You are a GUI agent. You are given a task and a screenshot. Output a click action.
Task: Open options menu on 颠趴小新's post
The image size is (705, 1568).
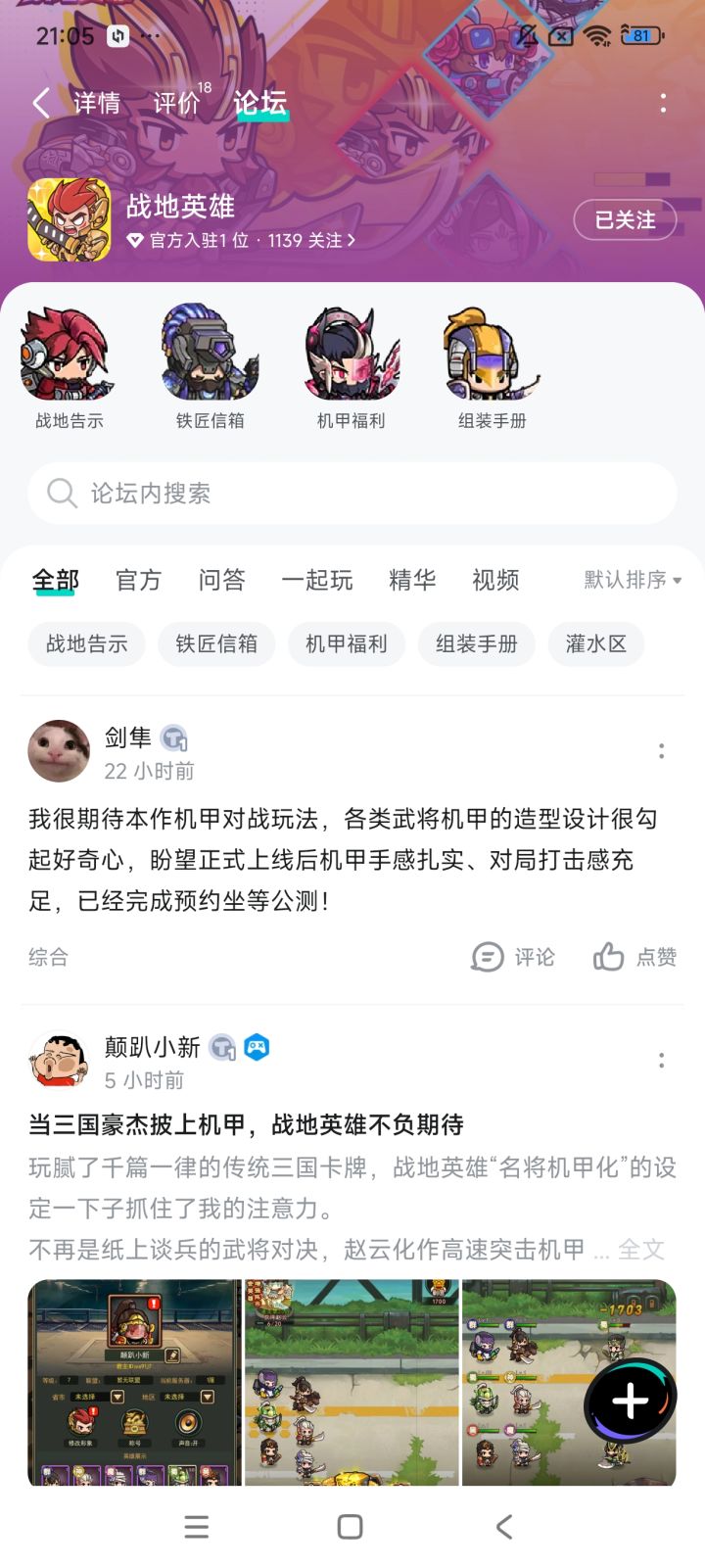[x=662, y=1061]
